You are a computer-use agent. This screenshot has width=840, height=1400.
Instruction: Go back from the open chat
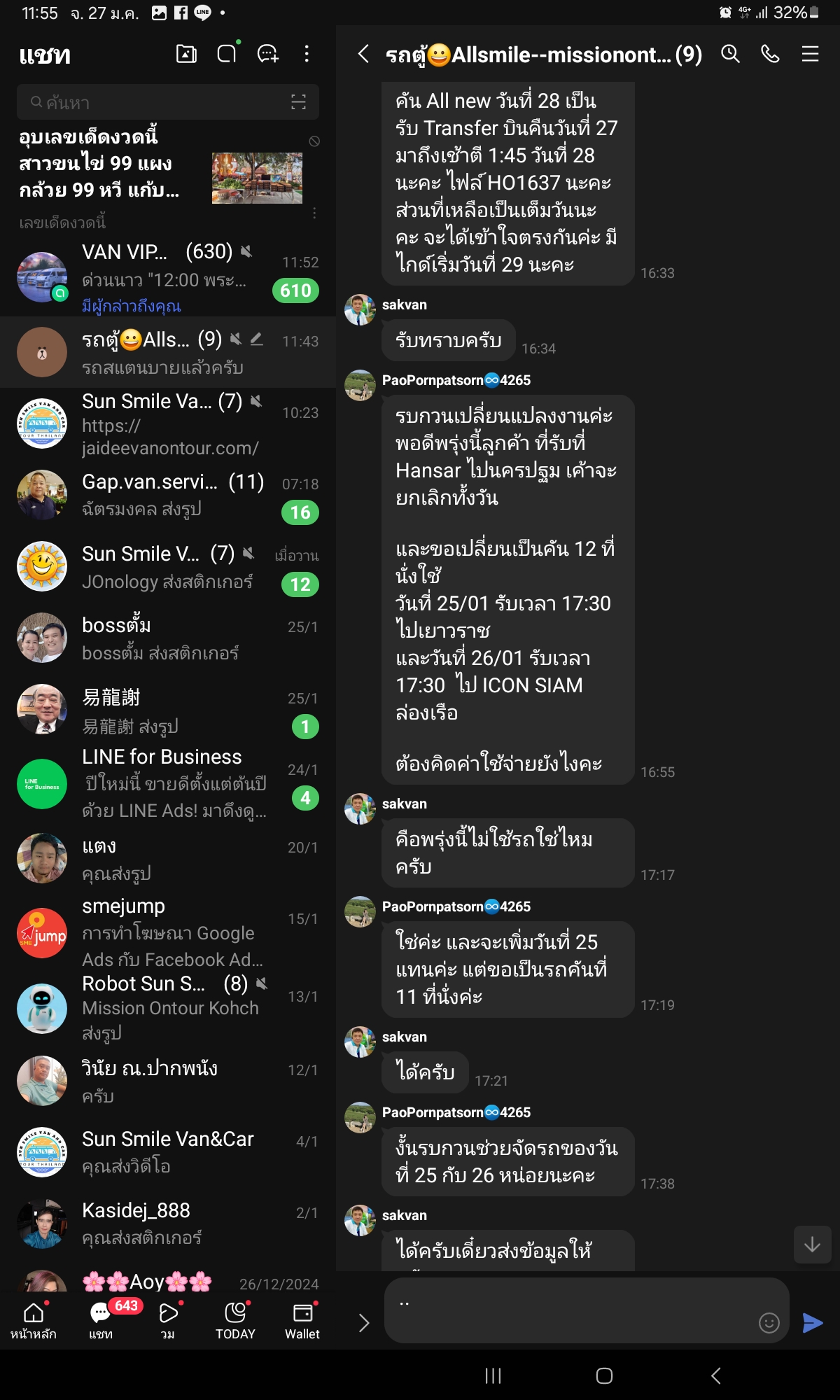pyautogui.click(x=363, y=54)
